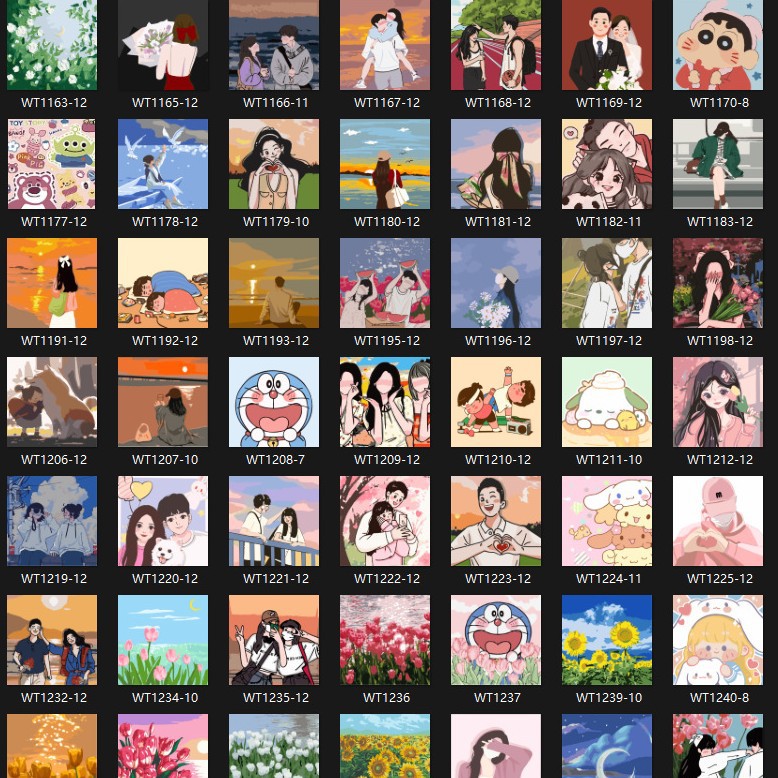Select file WT1208-7
Image resolution: width=778 pixels, height=778 pixels.
[x=274, y=402]
